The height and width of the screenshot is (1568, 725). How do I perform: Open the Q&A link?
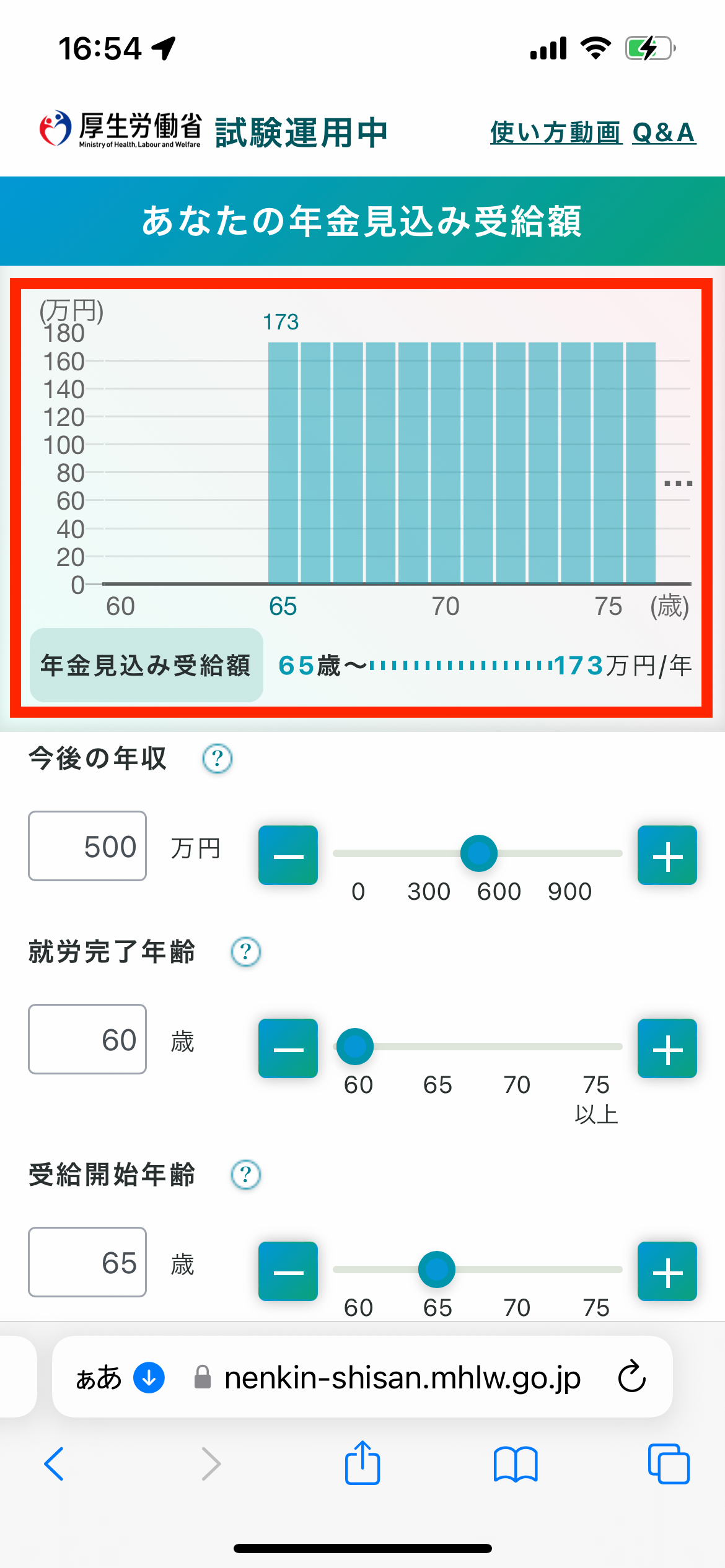664,133
